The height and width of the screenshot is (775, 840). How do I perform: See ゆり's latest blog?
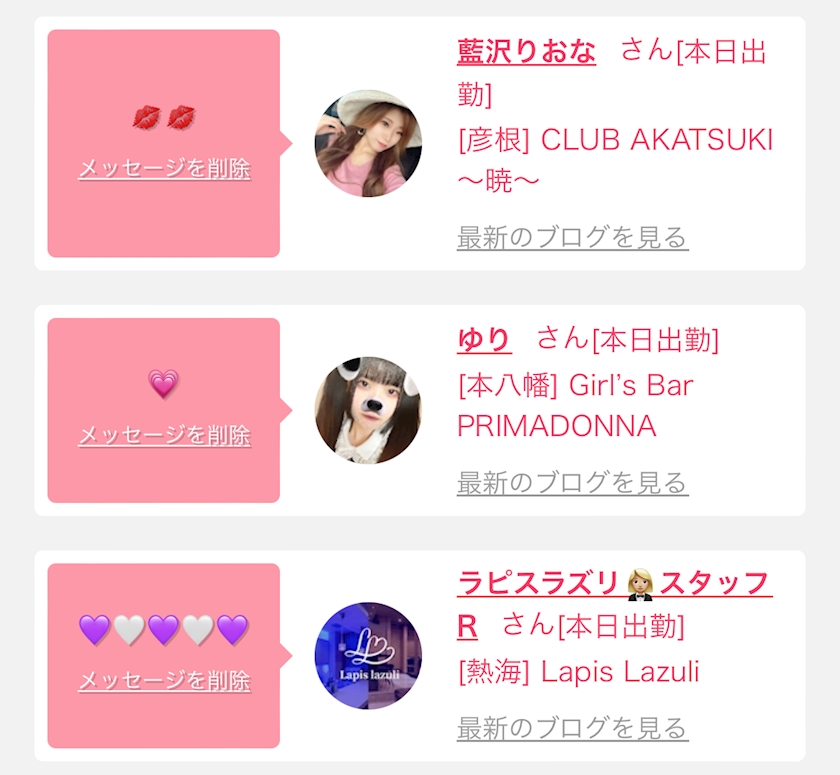pyautogui.click(x=572, y=483)
